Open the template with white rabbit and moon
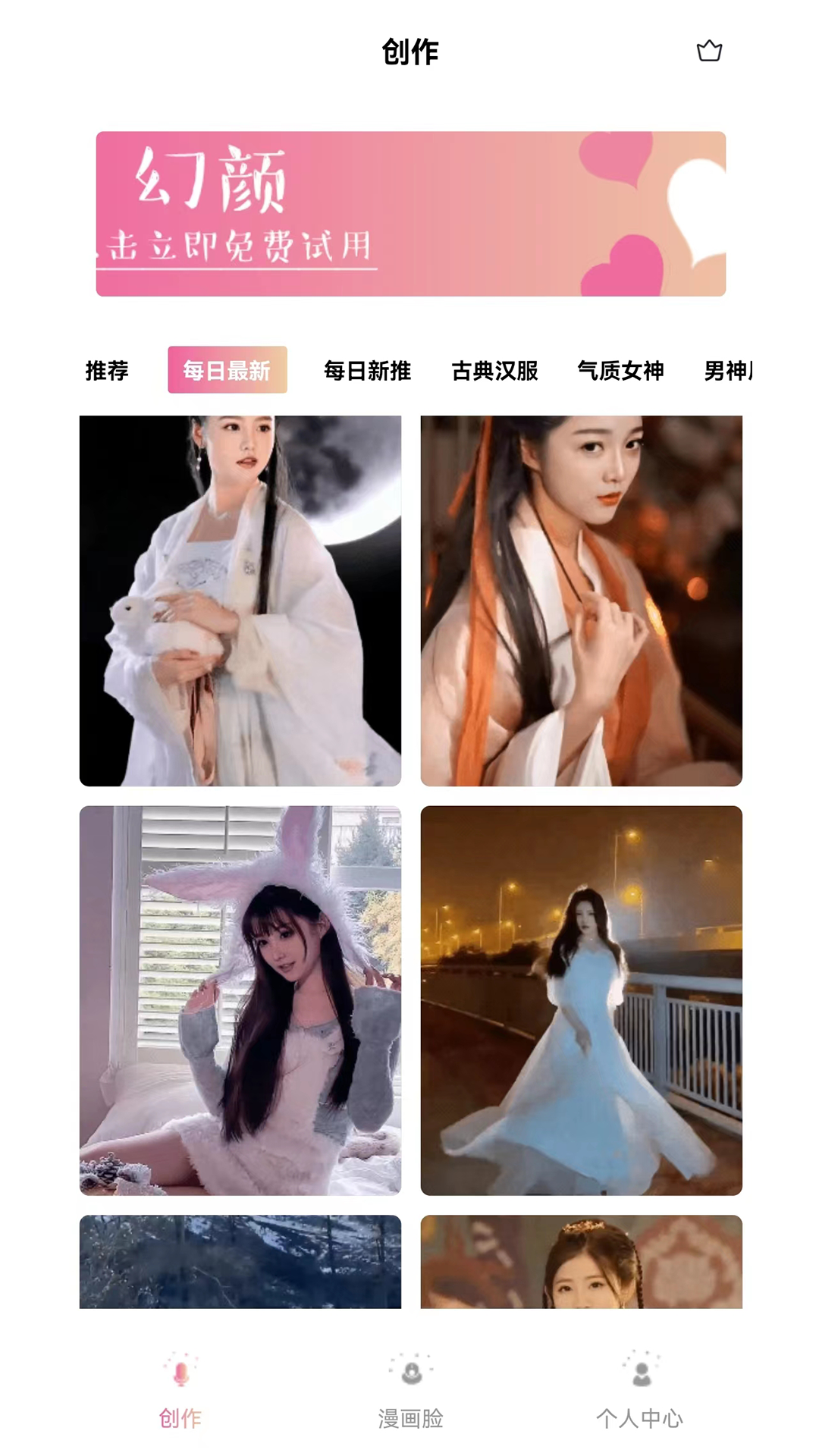 pos(240,600)
